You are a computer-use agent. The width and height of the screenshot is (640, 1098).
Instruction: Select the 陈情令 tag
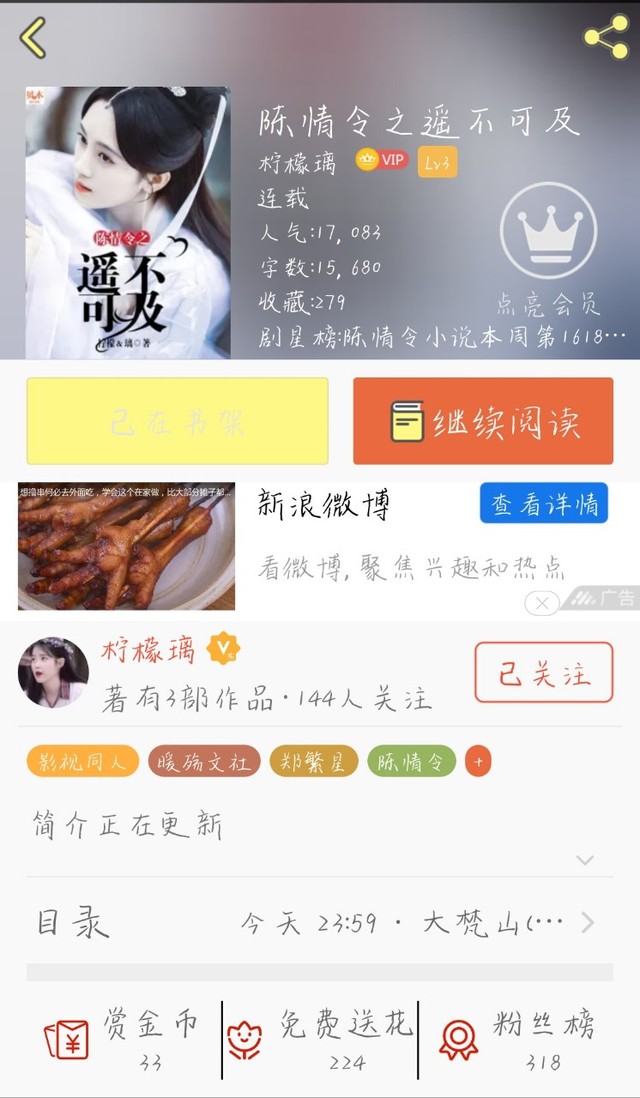(411, 762)
